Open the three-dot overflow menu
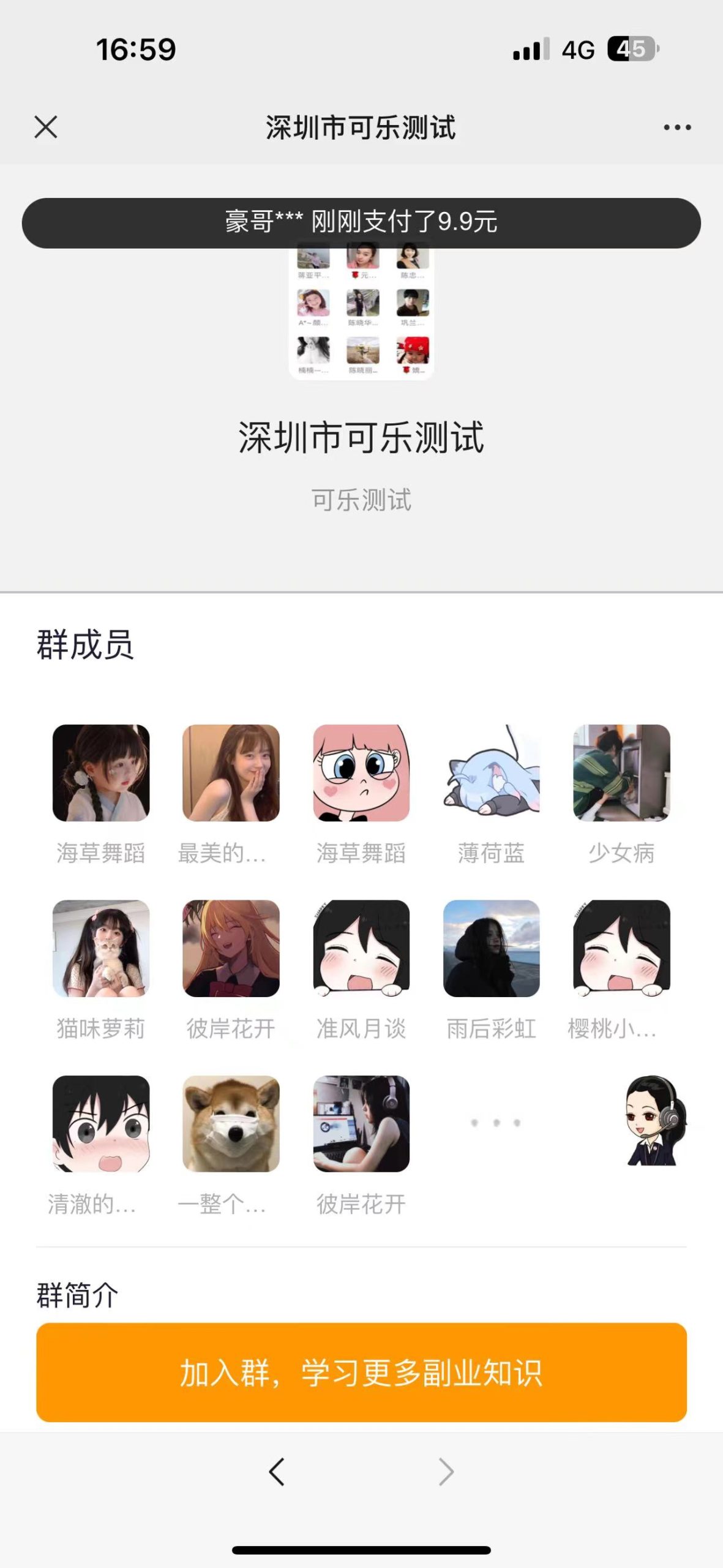The height and width of the screenshot is (1568, 723). 677,127
